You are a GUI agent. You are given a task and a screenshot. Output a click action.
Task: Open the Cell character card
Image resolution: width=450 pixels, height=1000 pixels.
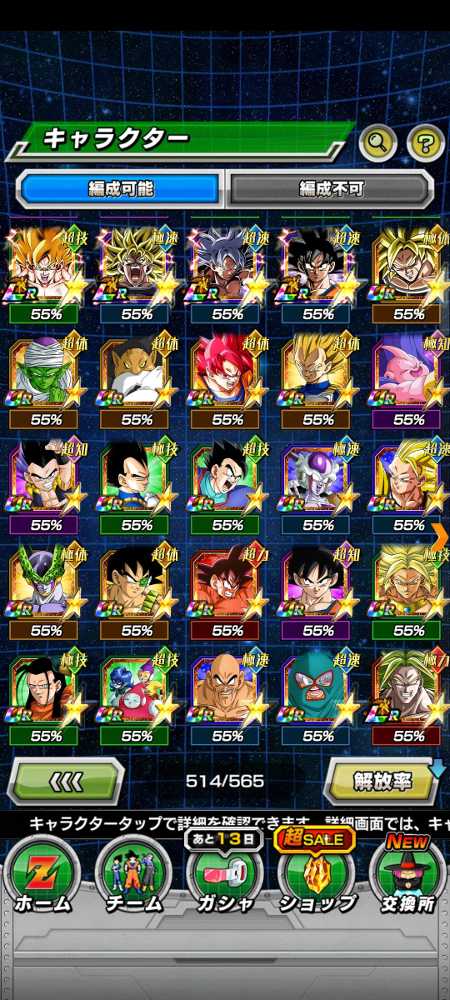(x=44, y=592)
